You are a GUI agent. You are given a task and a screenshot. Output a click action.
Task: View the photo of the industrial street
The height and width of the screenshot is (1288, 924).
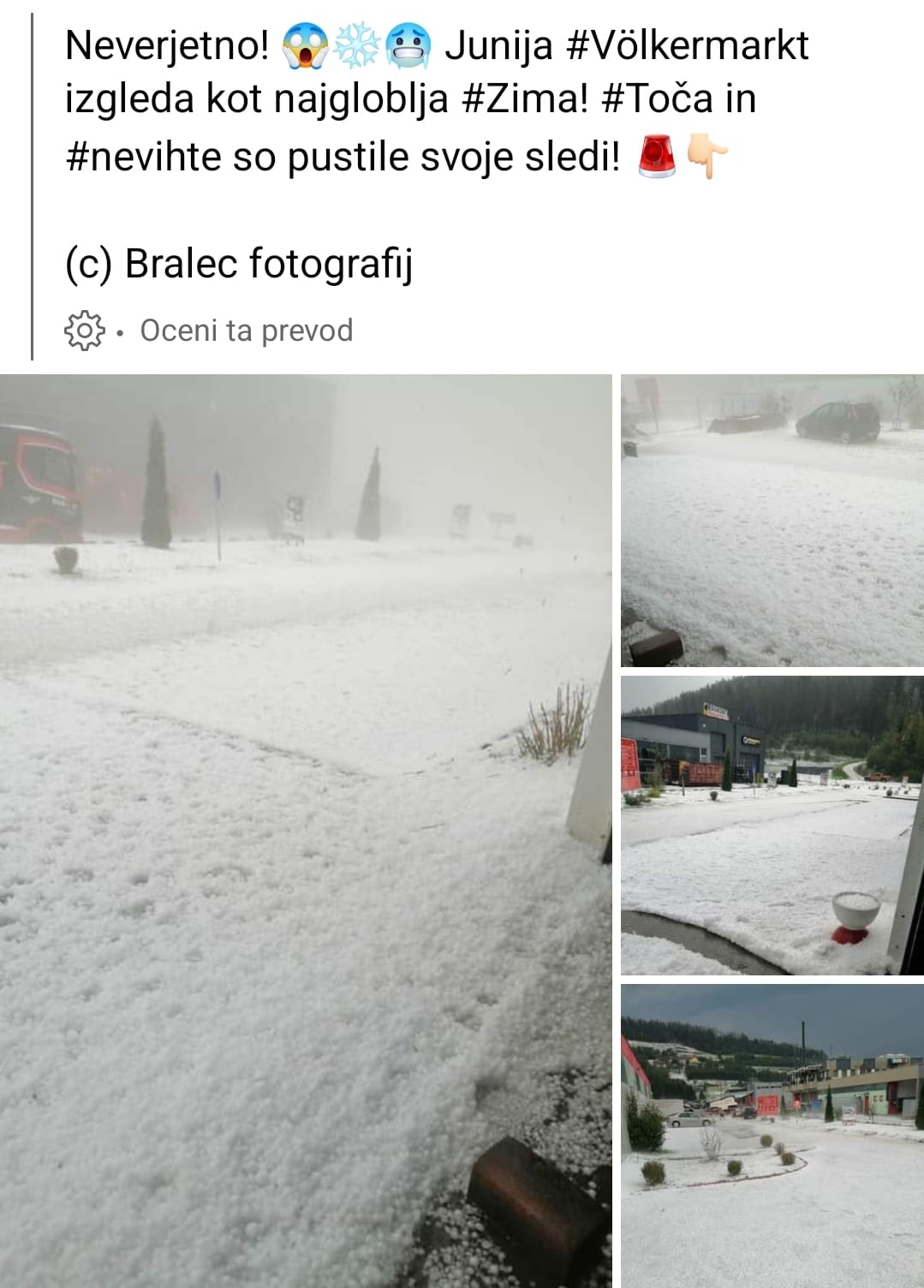click(x=772, y=1136)
